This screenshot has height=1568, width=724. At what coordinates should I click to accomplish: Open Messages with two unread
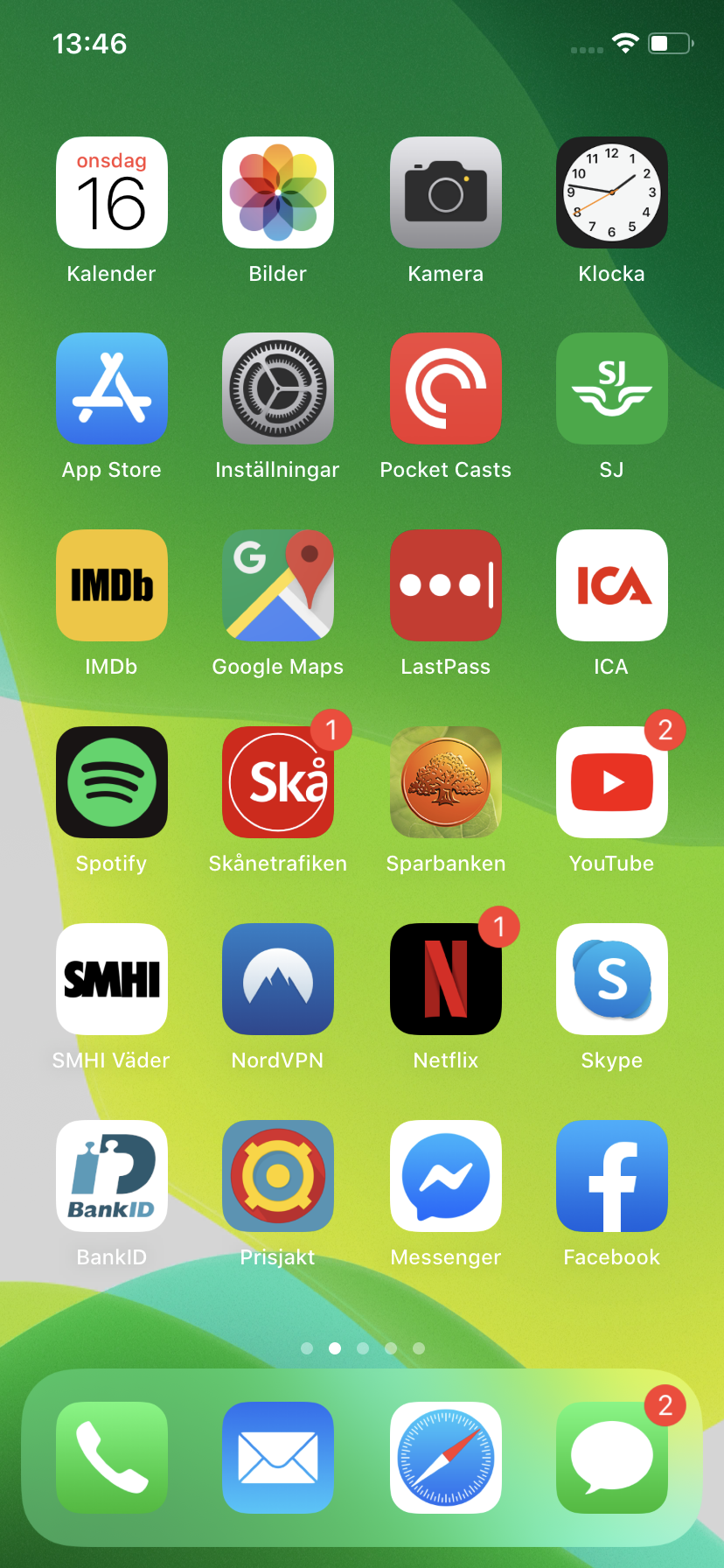click(x=612, y=1458)
